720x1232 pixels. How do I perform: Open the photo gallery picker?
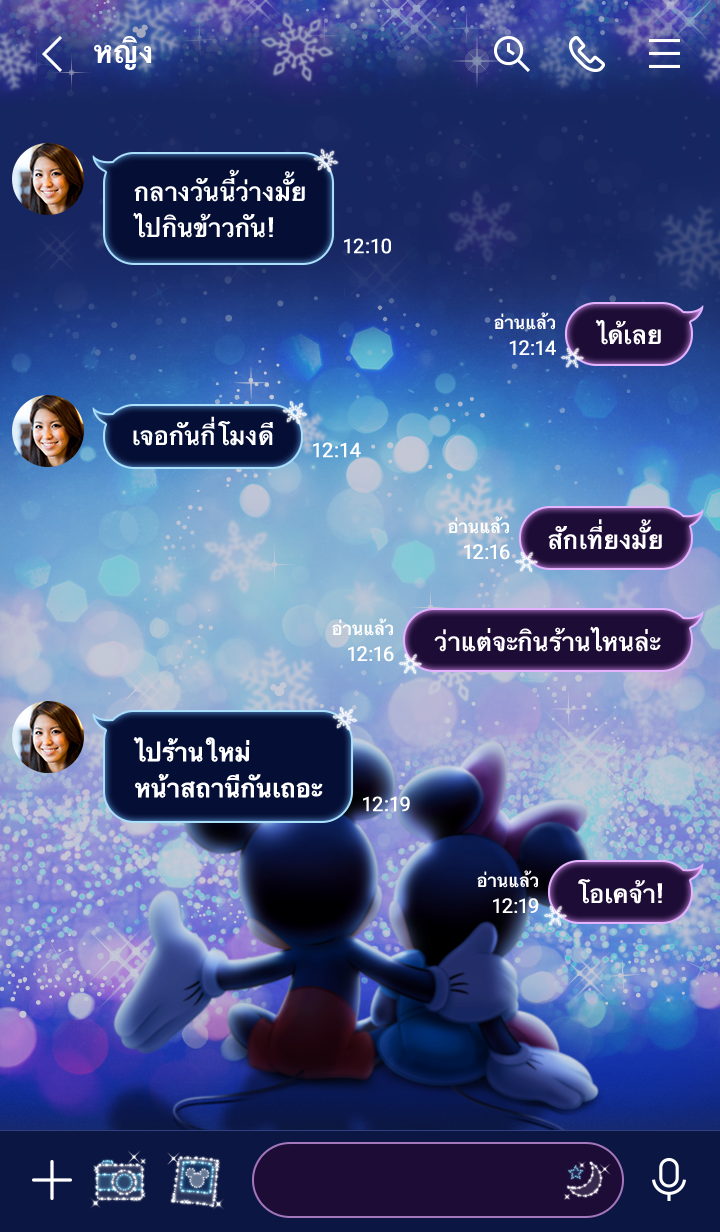[x=195, y=1181]
